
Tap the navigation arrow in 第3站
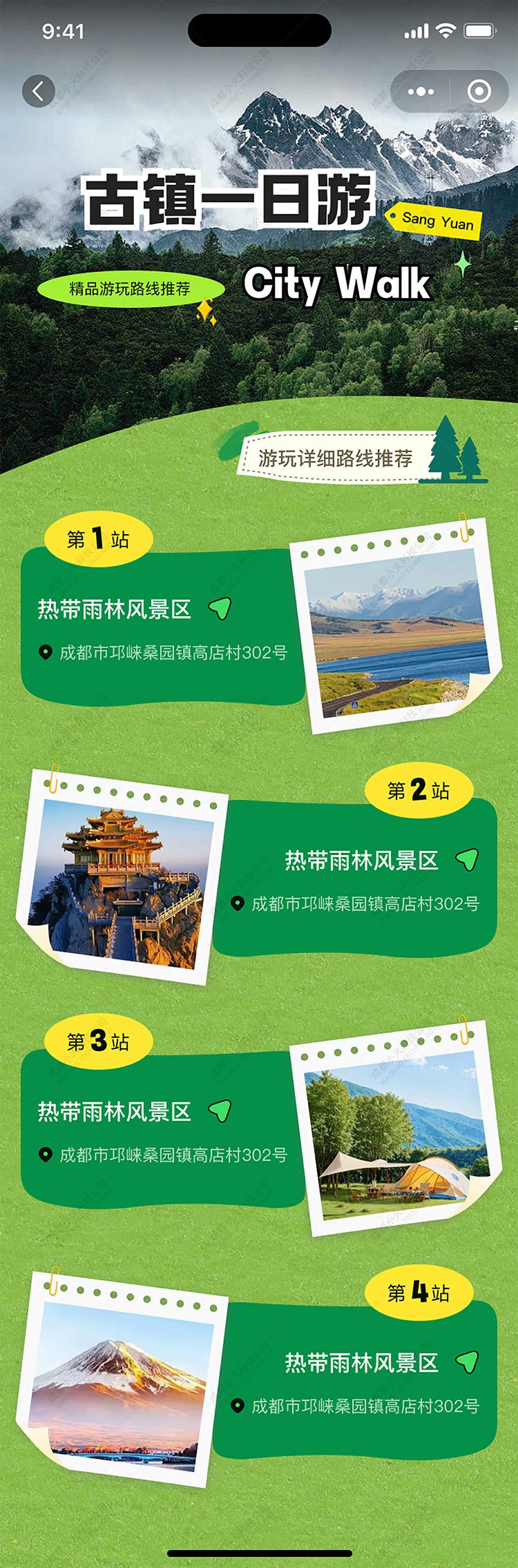(x=220, y=1110)
